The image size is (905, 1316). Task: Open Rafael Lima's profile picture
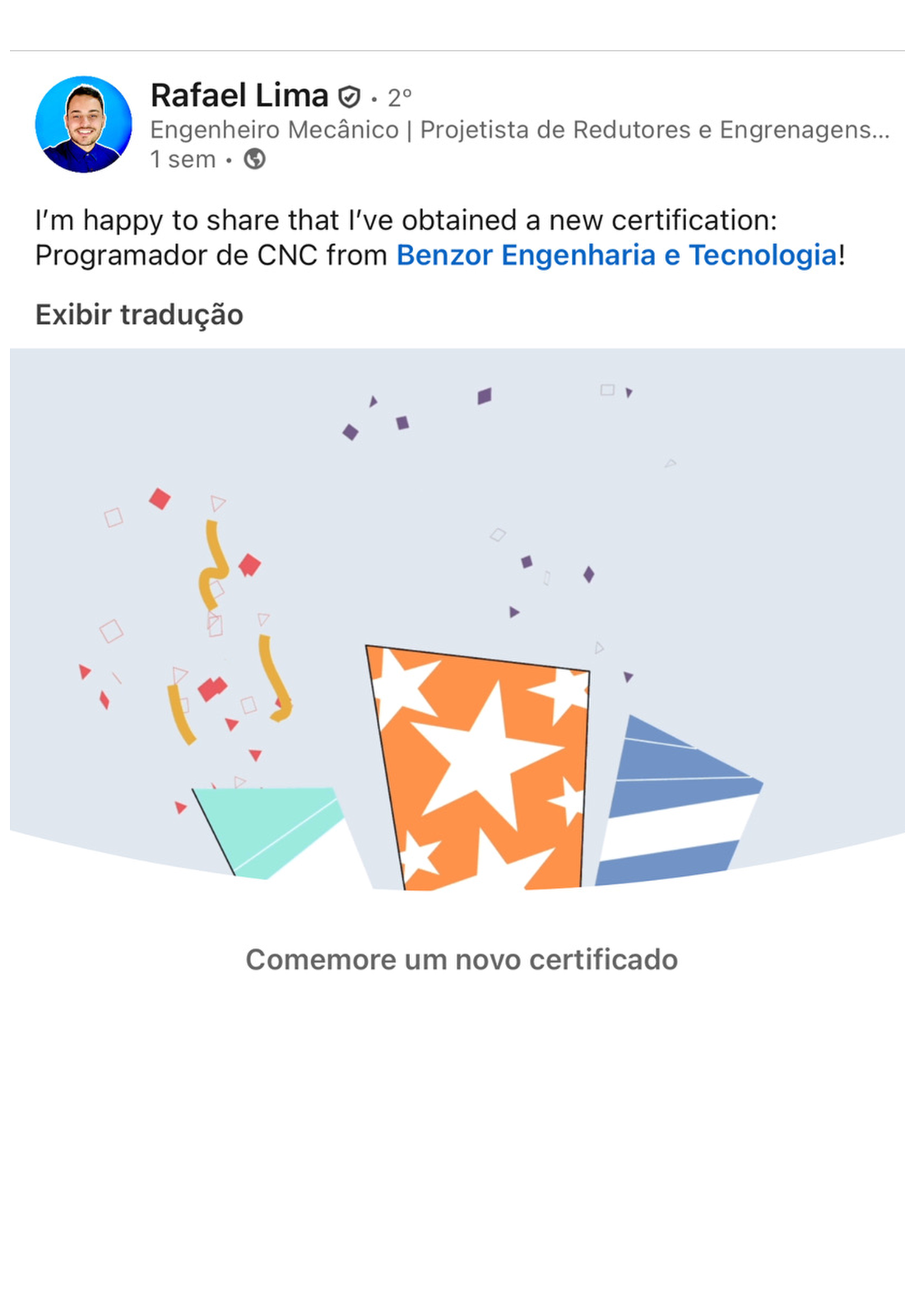[83, 124]
